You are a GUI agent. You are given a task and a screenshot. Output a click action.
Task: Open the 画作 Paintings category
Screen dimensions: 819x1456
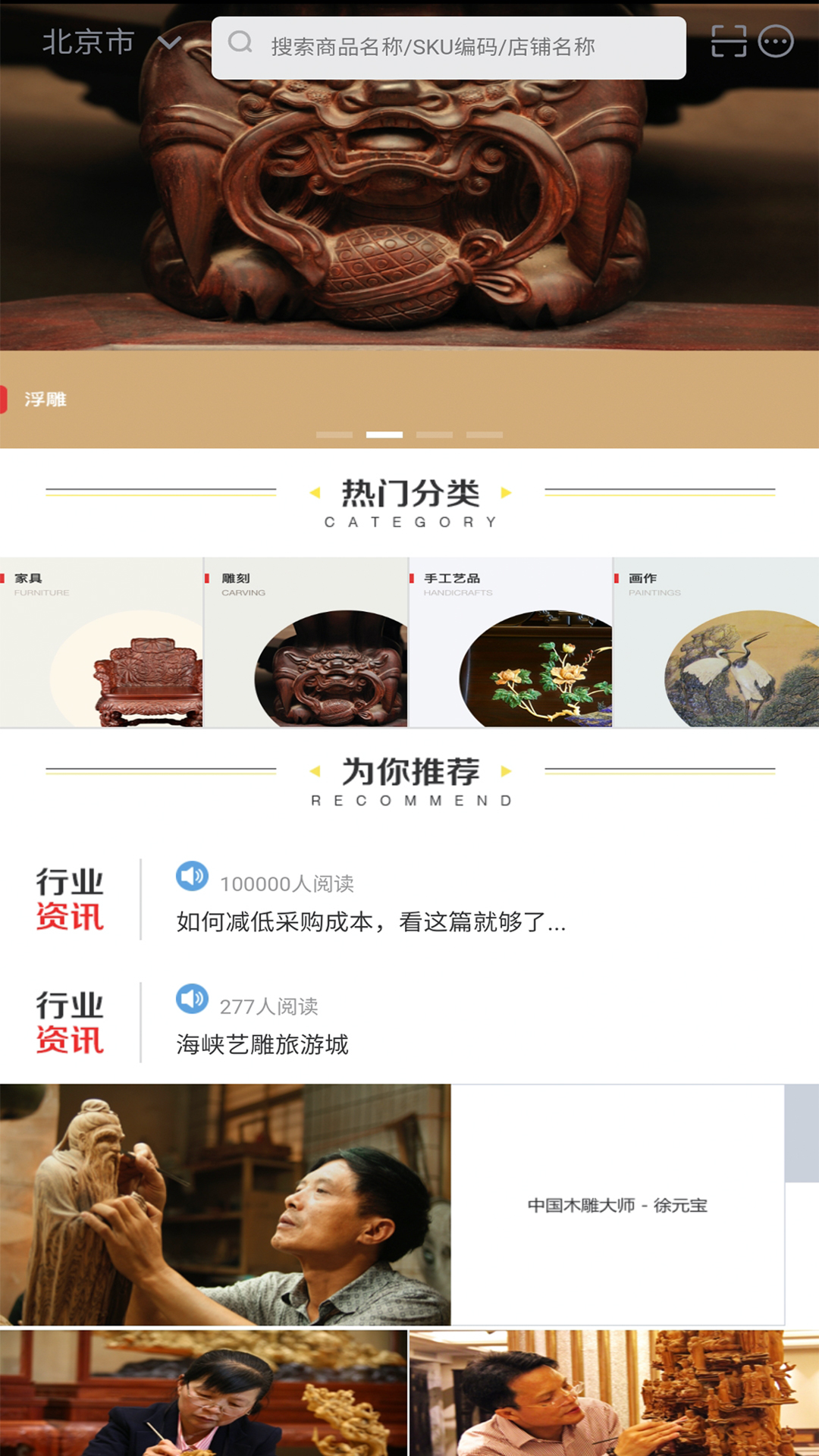tap(716, 642)
